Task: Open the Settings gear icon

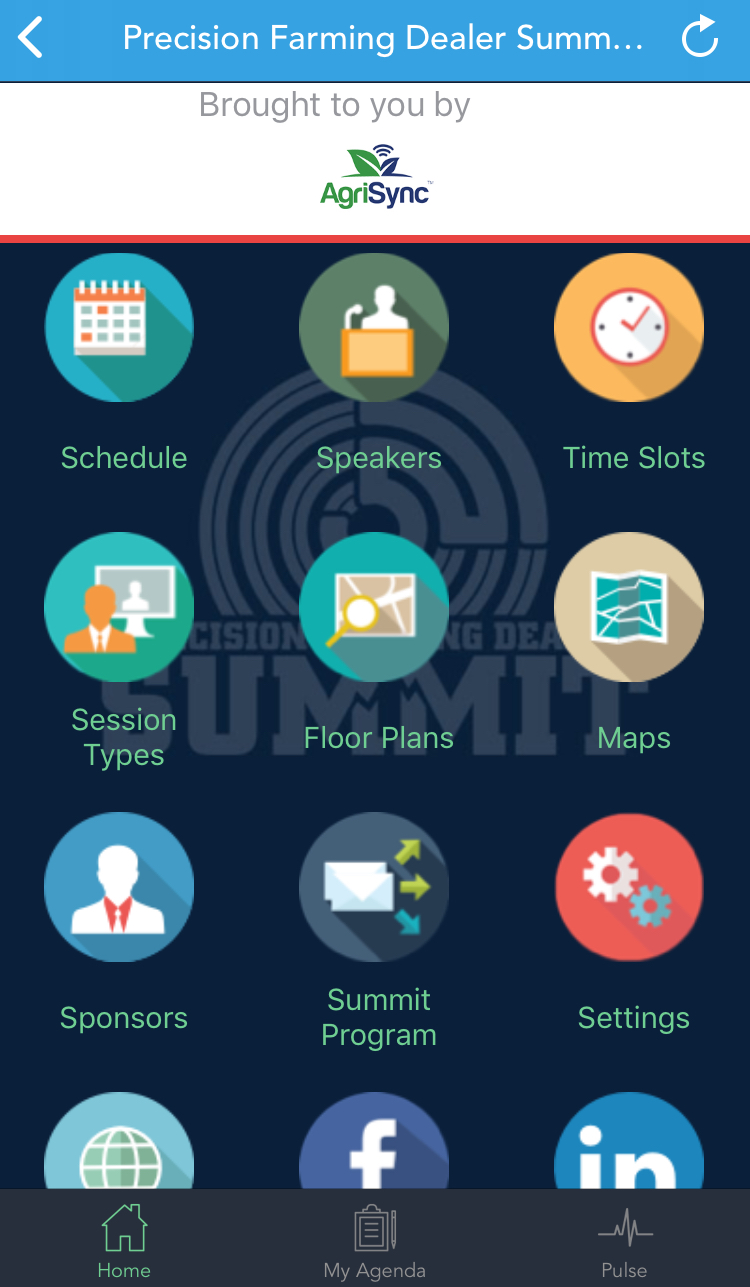Action: coord(629,887)
